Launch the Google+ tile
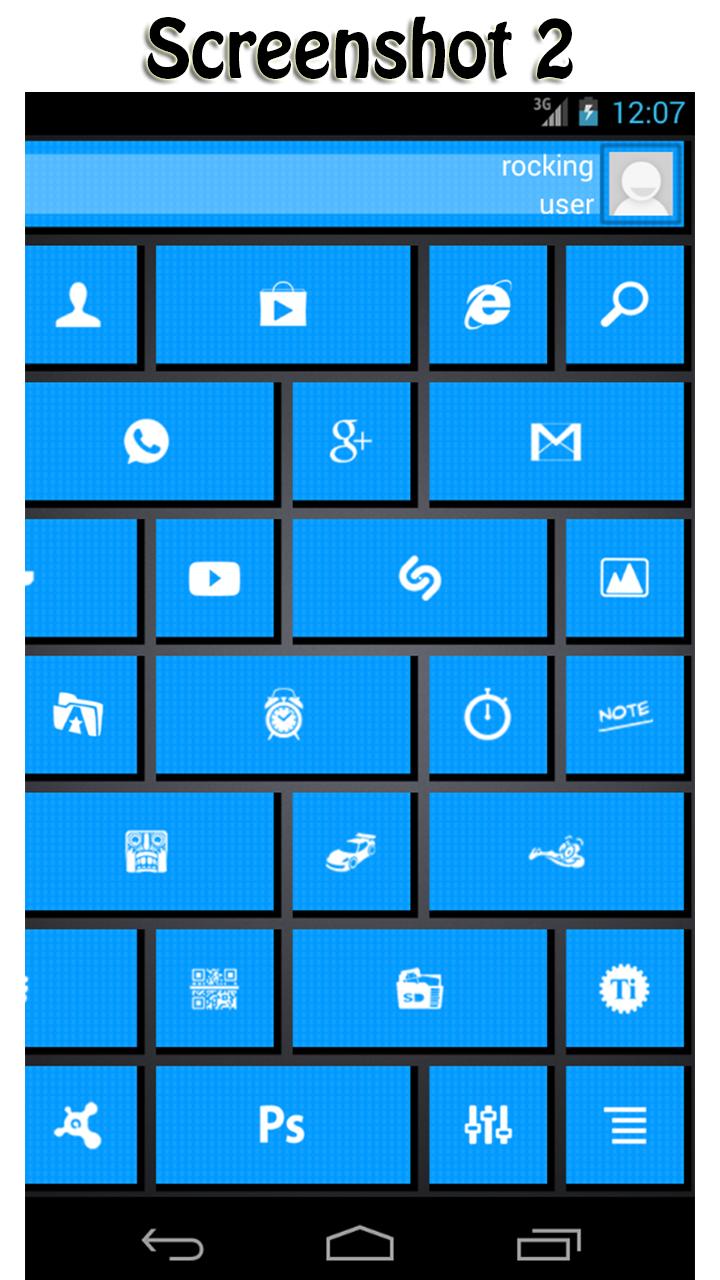 (x=351, y=441)
